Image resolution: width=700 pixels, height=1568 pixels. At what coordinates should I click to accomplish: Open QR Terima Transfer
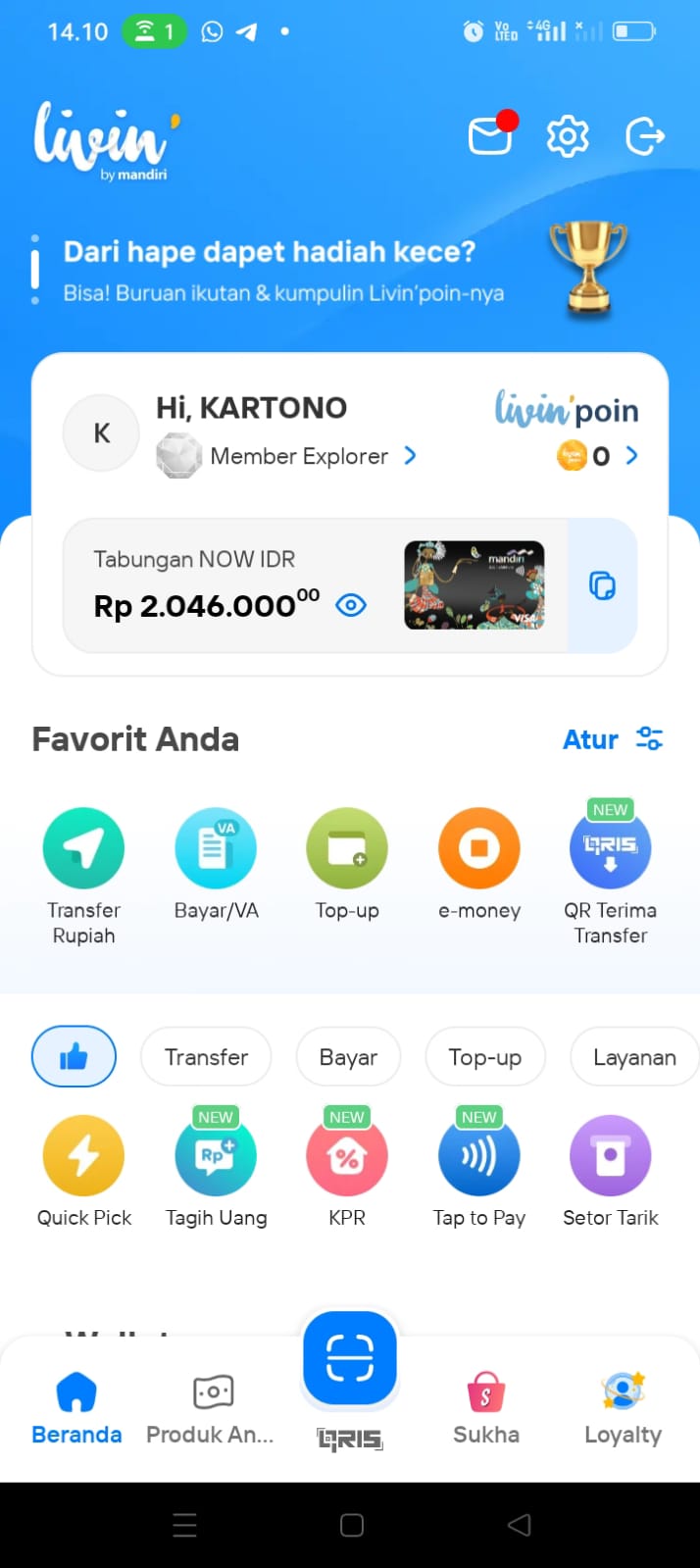tap(610, 873)
